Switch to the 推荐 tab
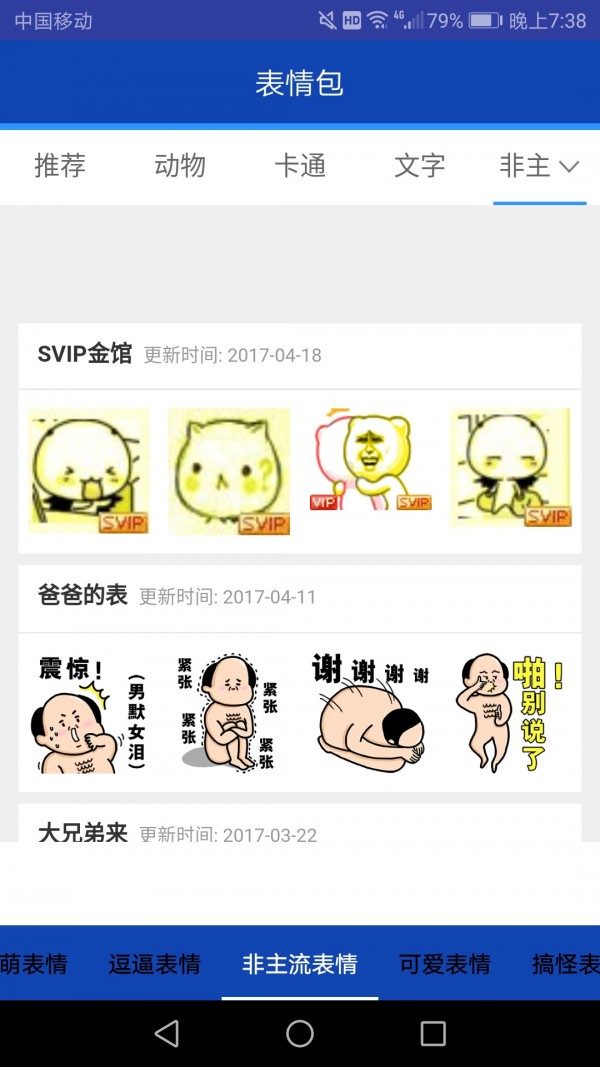This screenshot has height=1067, width=600. (x=60, y=166)
